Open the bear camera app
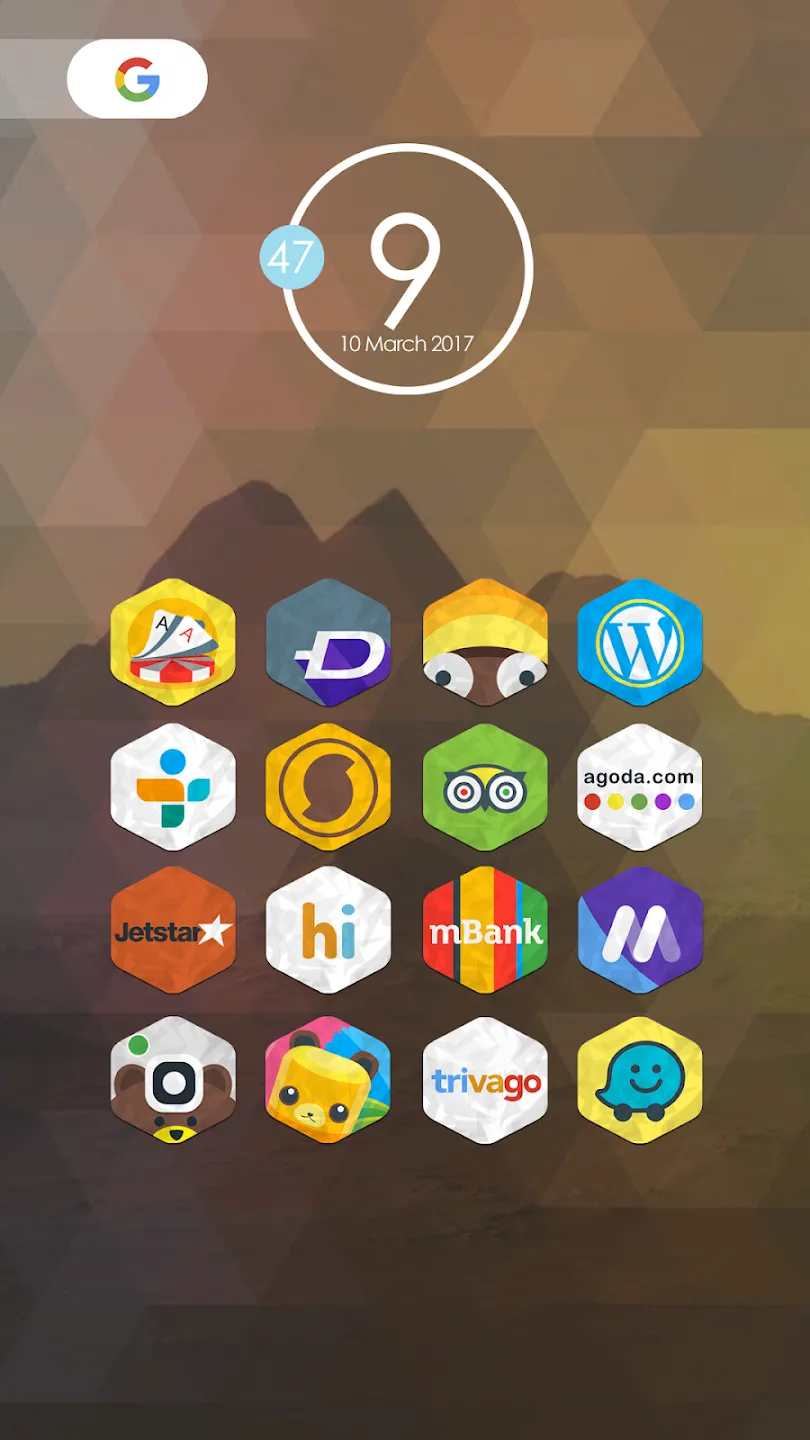810x1440 pixels. pyautogui.click(x=173, y=1080)
